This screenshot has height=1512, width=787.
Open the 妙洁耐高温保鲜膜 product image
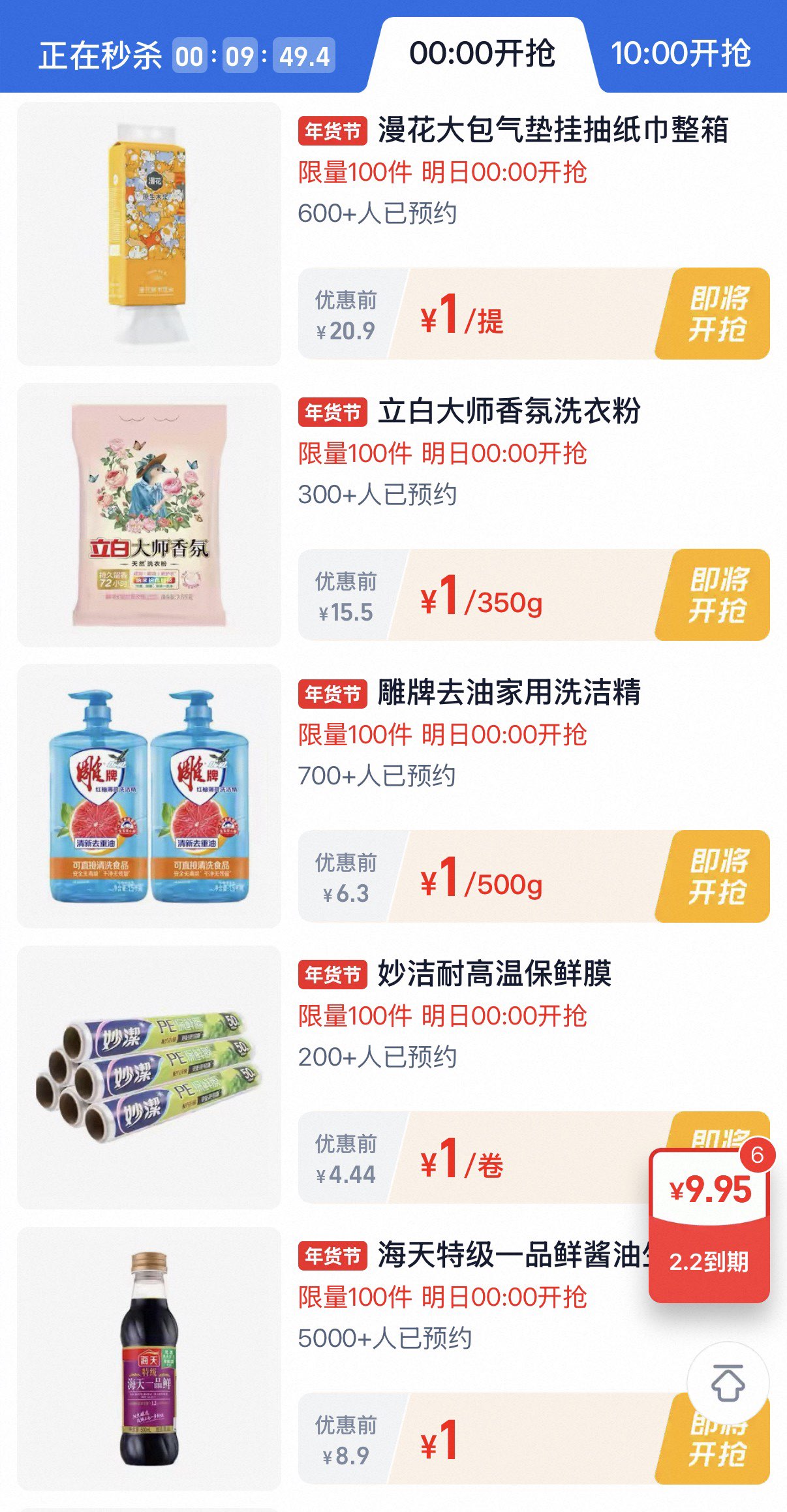149,1077
